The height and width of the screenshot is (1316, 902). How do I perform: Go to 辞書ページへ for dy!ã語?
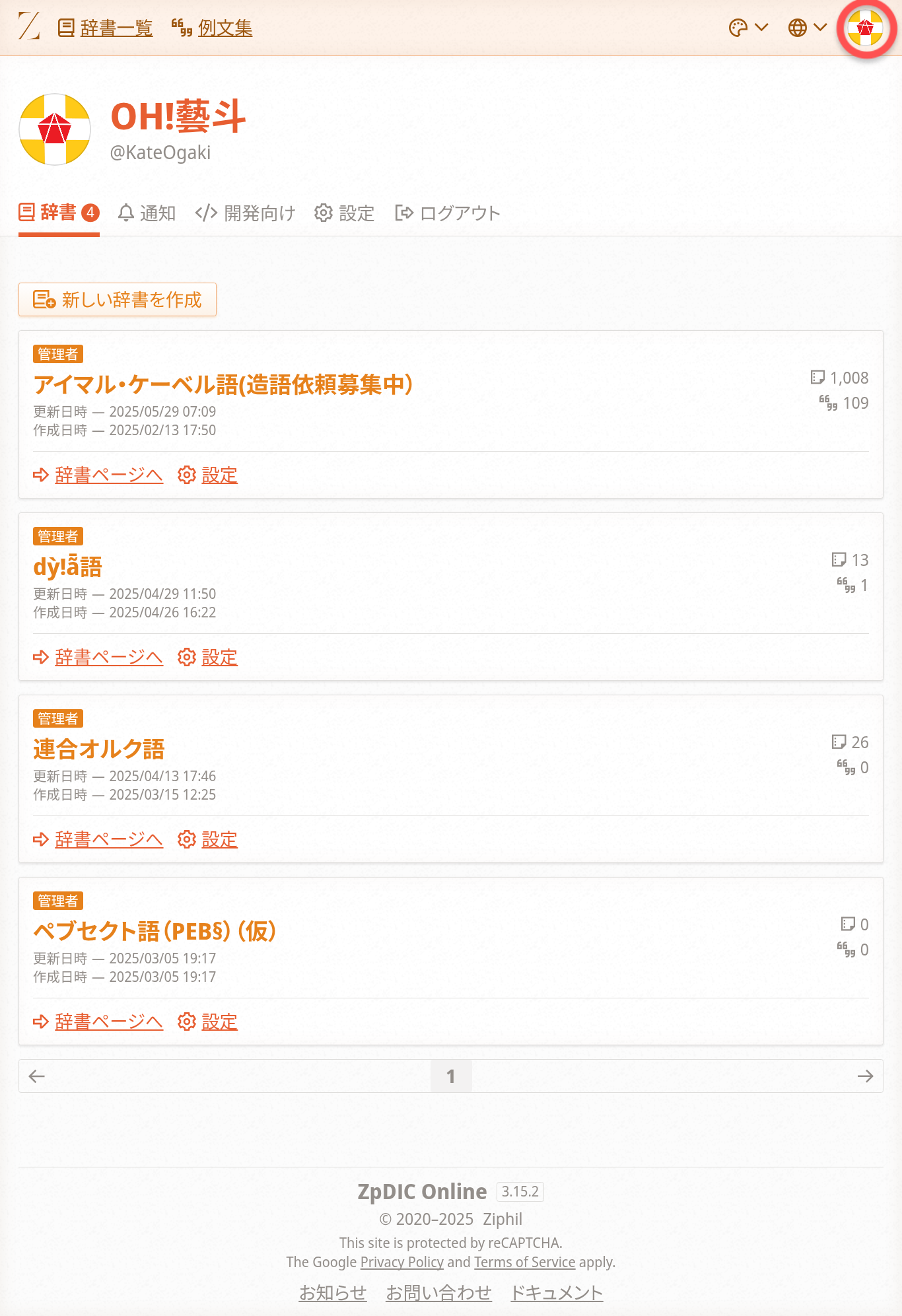click(x=108, y=658)
